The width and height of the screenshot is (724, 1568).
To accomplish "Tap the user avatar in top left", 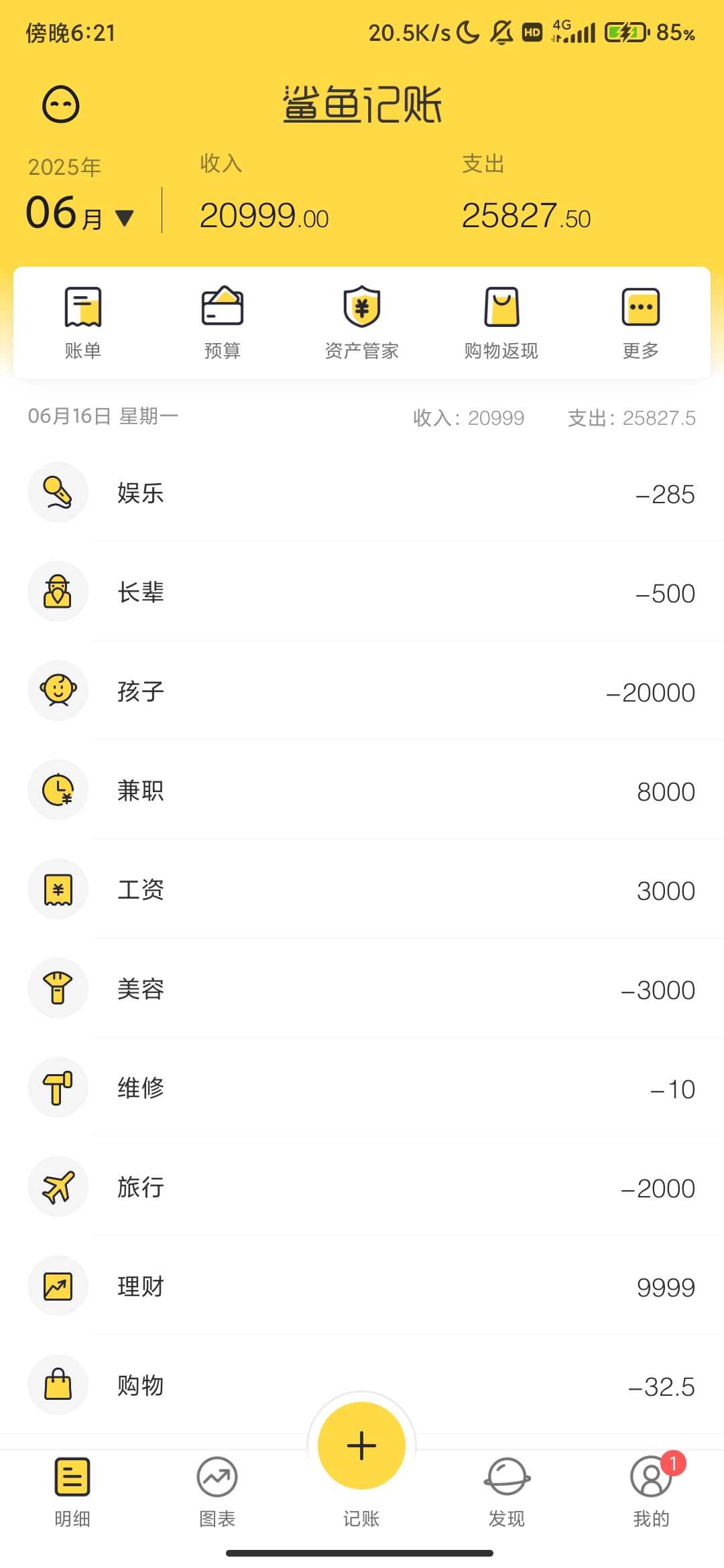I will click(x=60, y=105).
